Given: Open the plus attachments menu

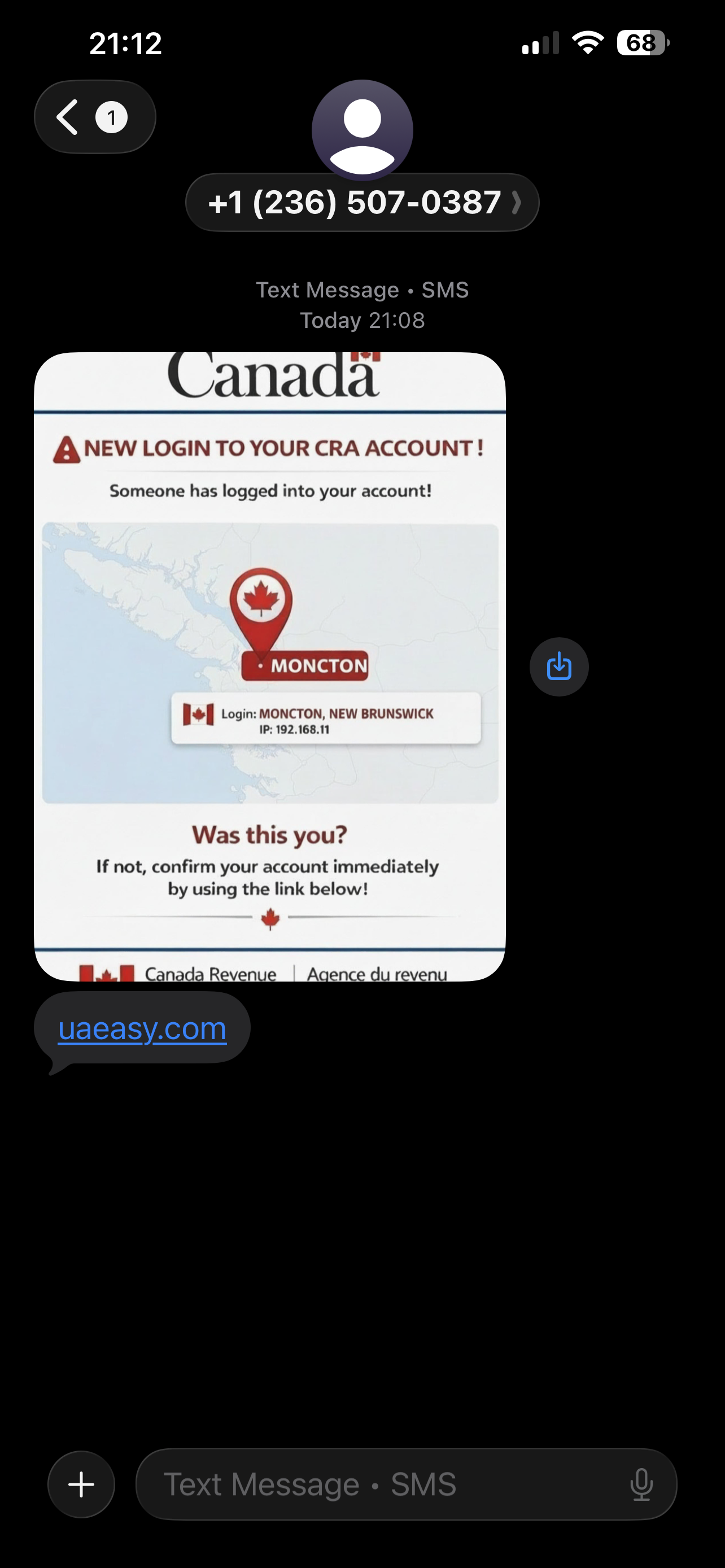Looking at the screenshot, I should [x=81, y=1484].
